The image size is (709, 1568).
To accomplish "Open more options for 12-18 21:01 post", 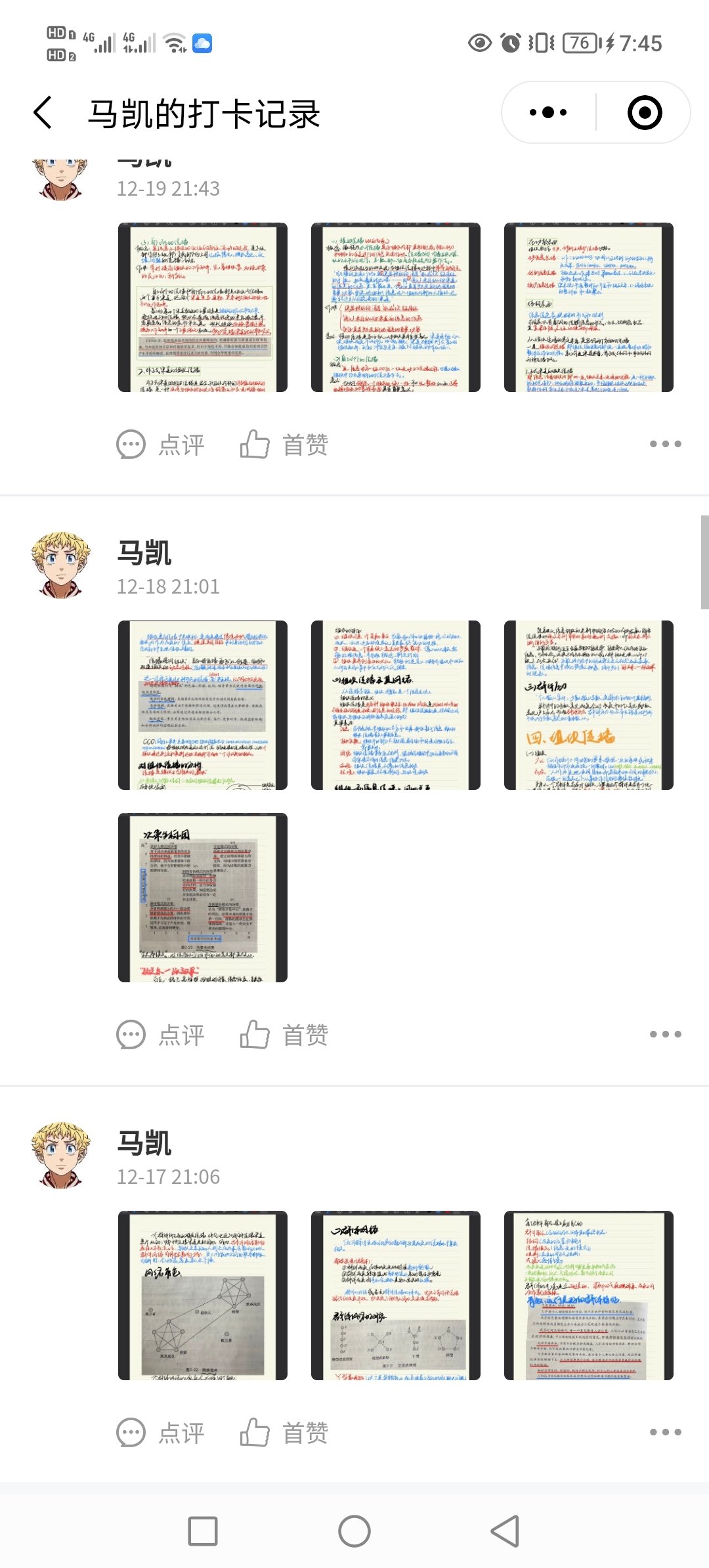I will [665, 1034].
